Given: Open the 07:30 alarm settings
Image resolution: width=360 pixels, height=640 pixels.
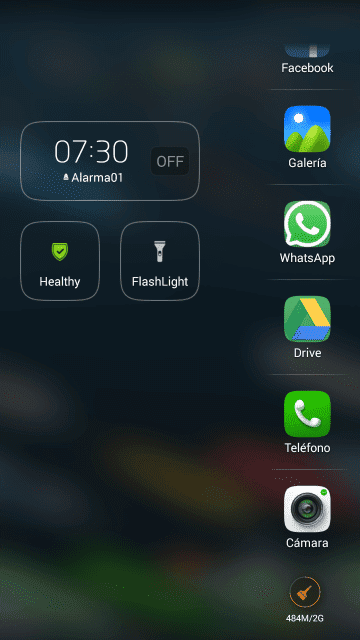Looking at the screenshot, I should pos(91,151).
